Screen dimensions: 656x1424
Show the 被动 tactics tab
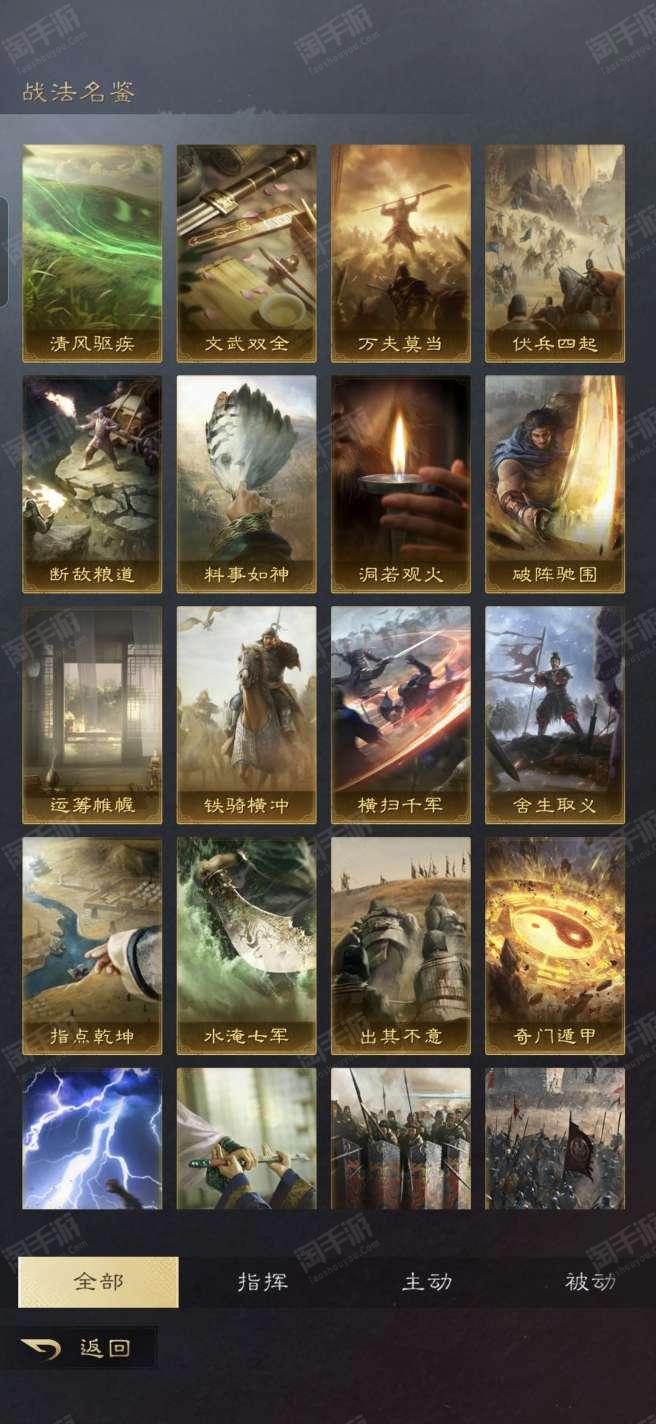coord(590,1282)
